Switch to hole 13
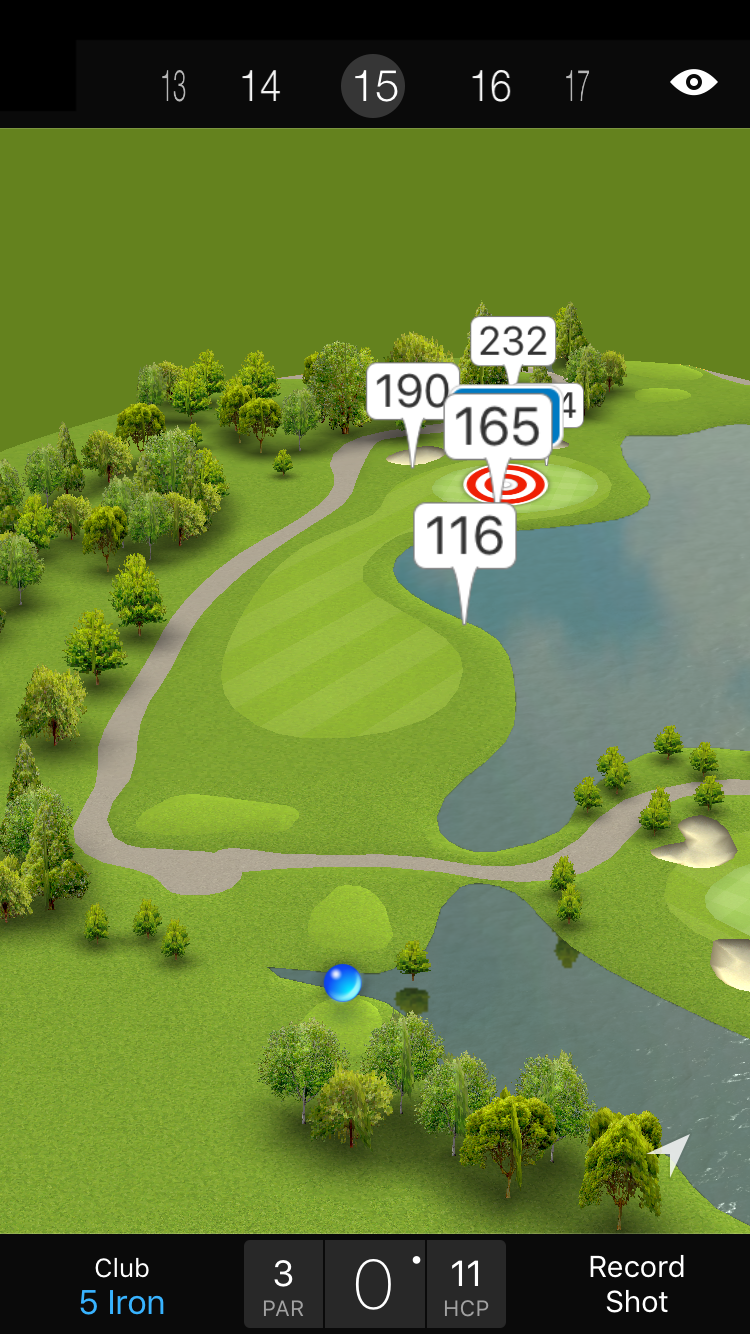The height and width of the screenshot is (1334, 750). [x=173, y=87]
